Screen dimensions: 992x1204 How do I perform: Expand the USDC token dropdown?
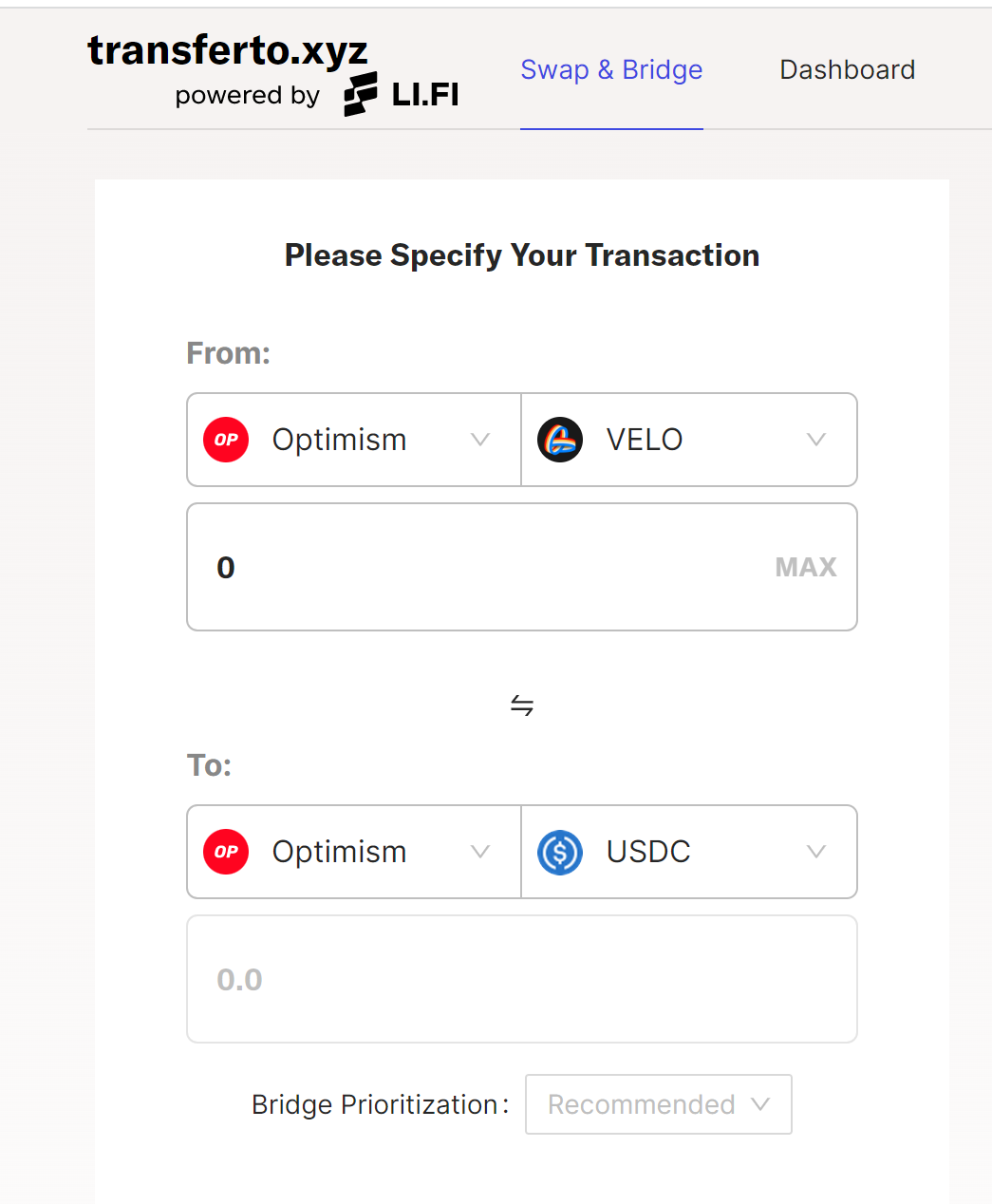[x=816, y=852]
